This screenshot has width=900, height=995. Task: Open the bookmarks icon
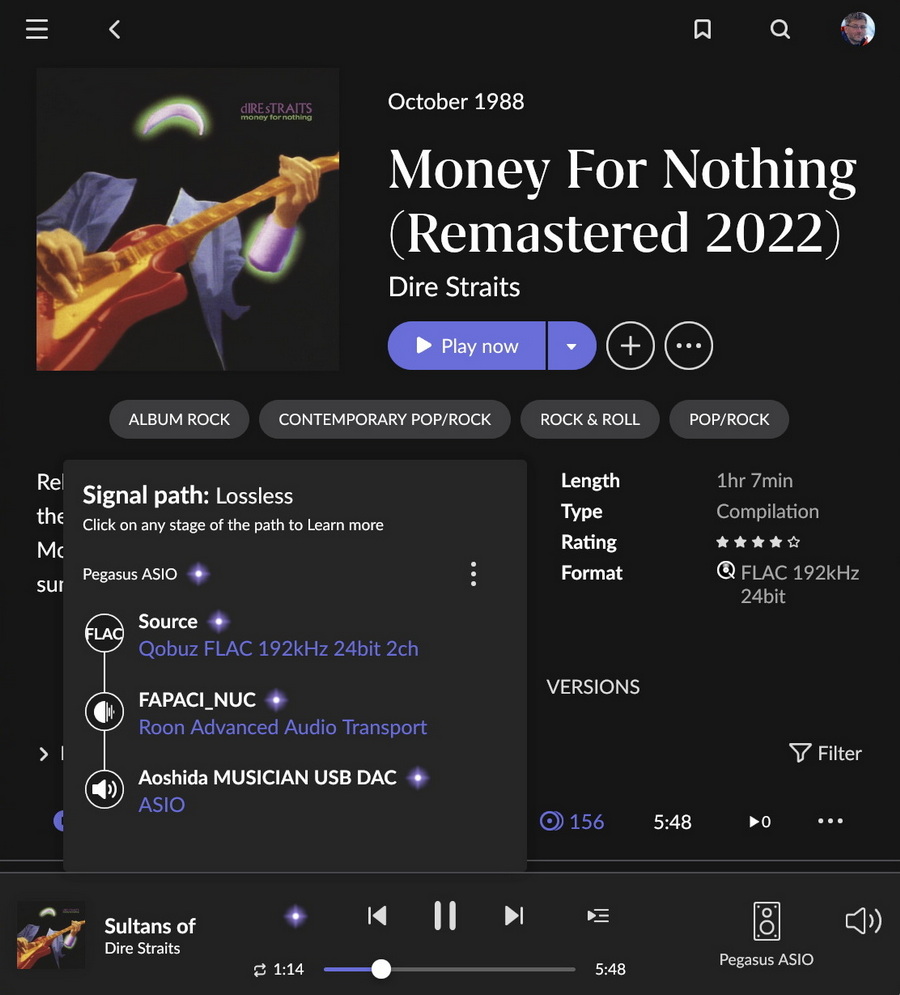pos(702,29)
